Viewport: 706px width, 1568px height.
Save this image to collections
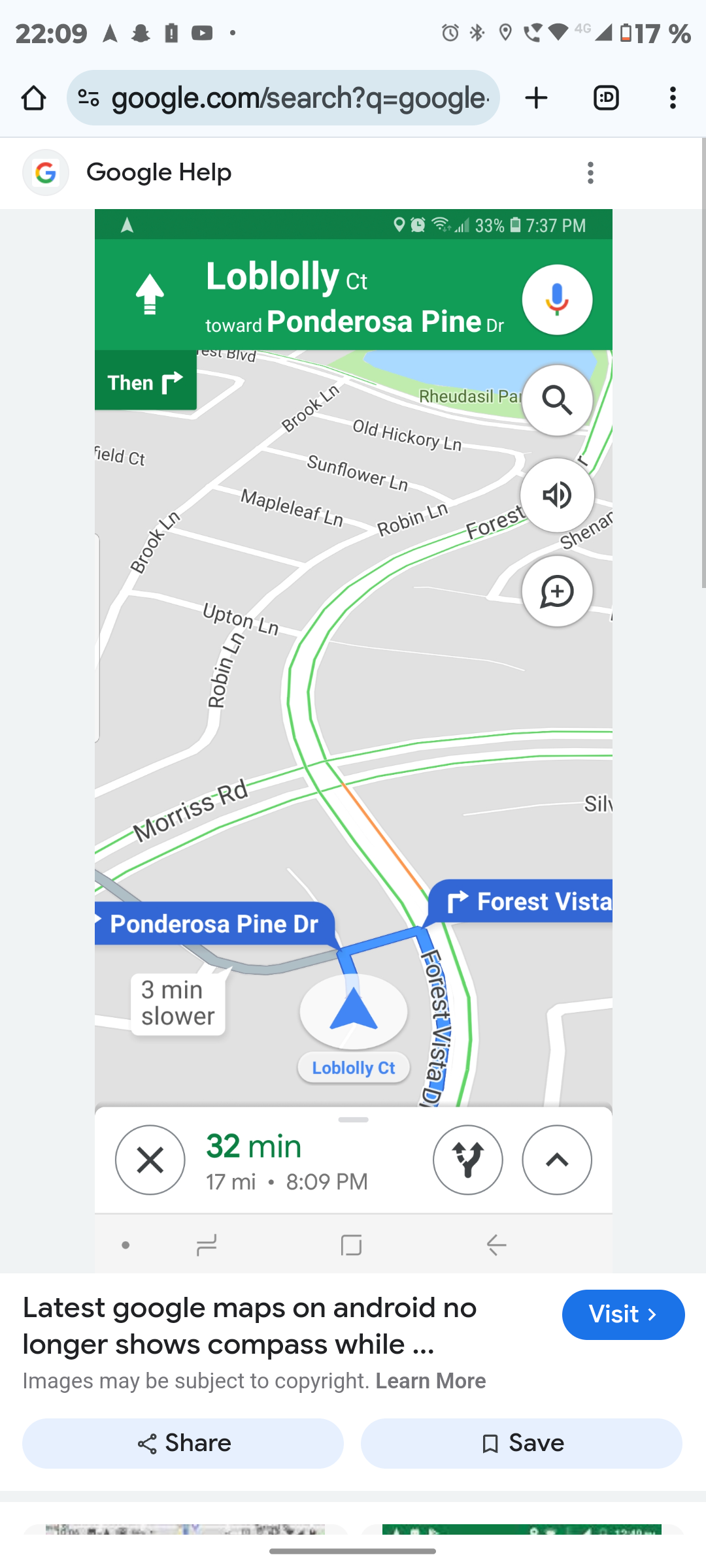tap(521, 1443)
